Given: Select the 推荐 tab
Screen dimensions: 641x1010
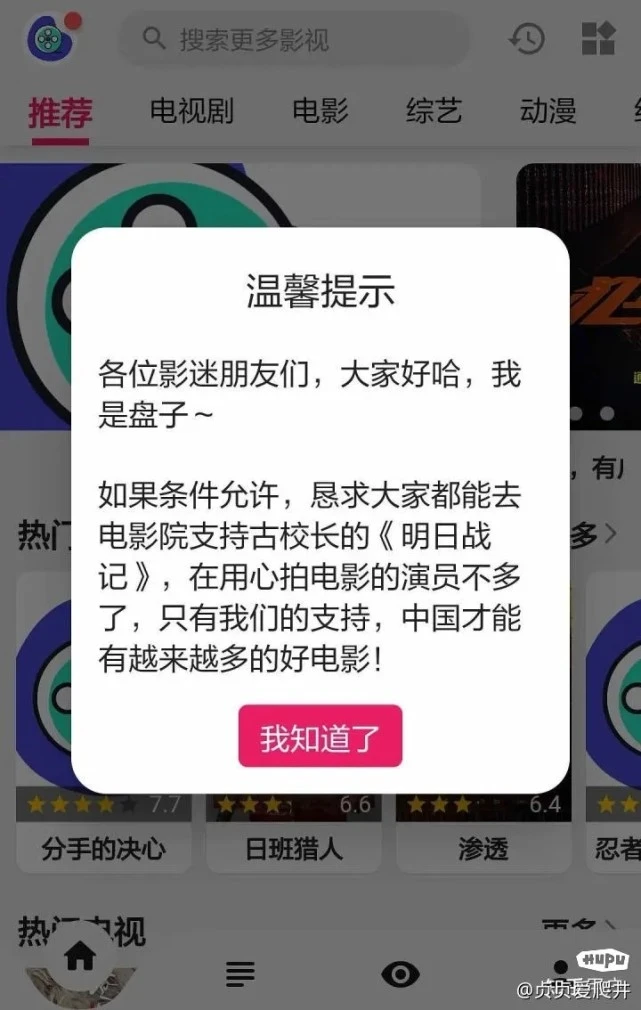Looking at the screenshot, I should (x=60, y=113).
